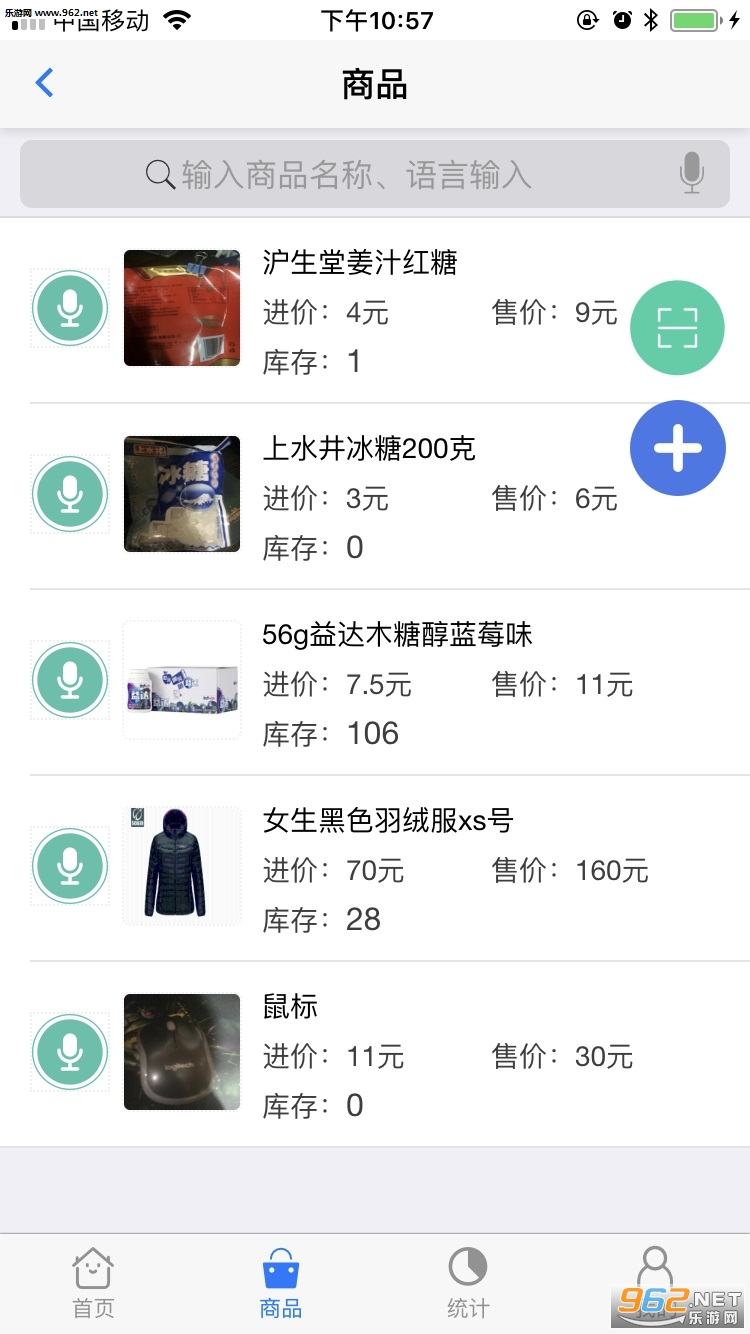Image resolution: width=750 pixels, height=1334 pixels.
Task: Switch to the 统计 tab
Action: (x=468, y=1284)
